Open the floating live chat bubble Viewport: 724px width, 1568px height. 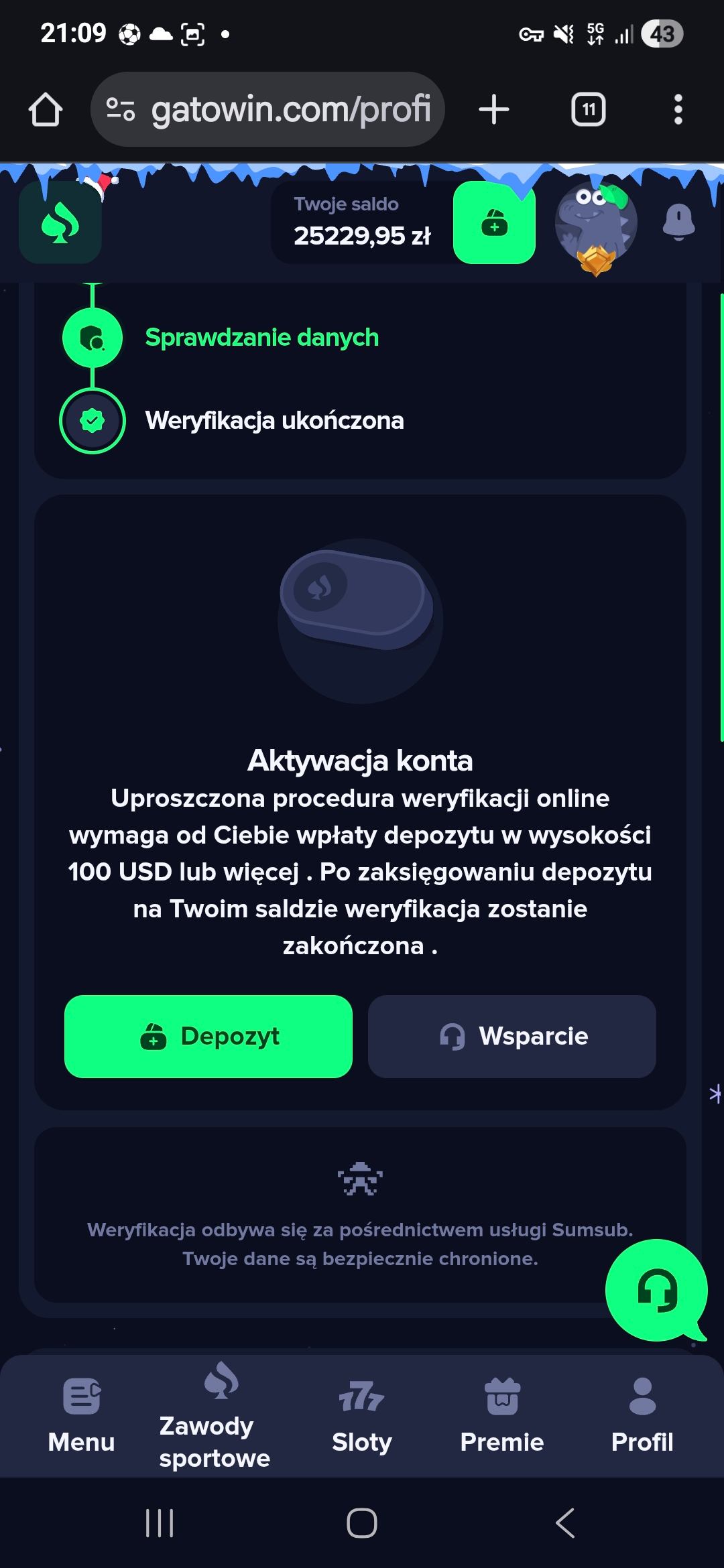click(x=656, y=1290)
